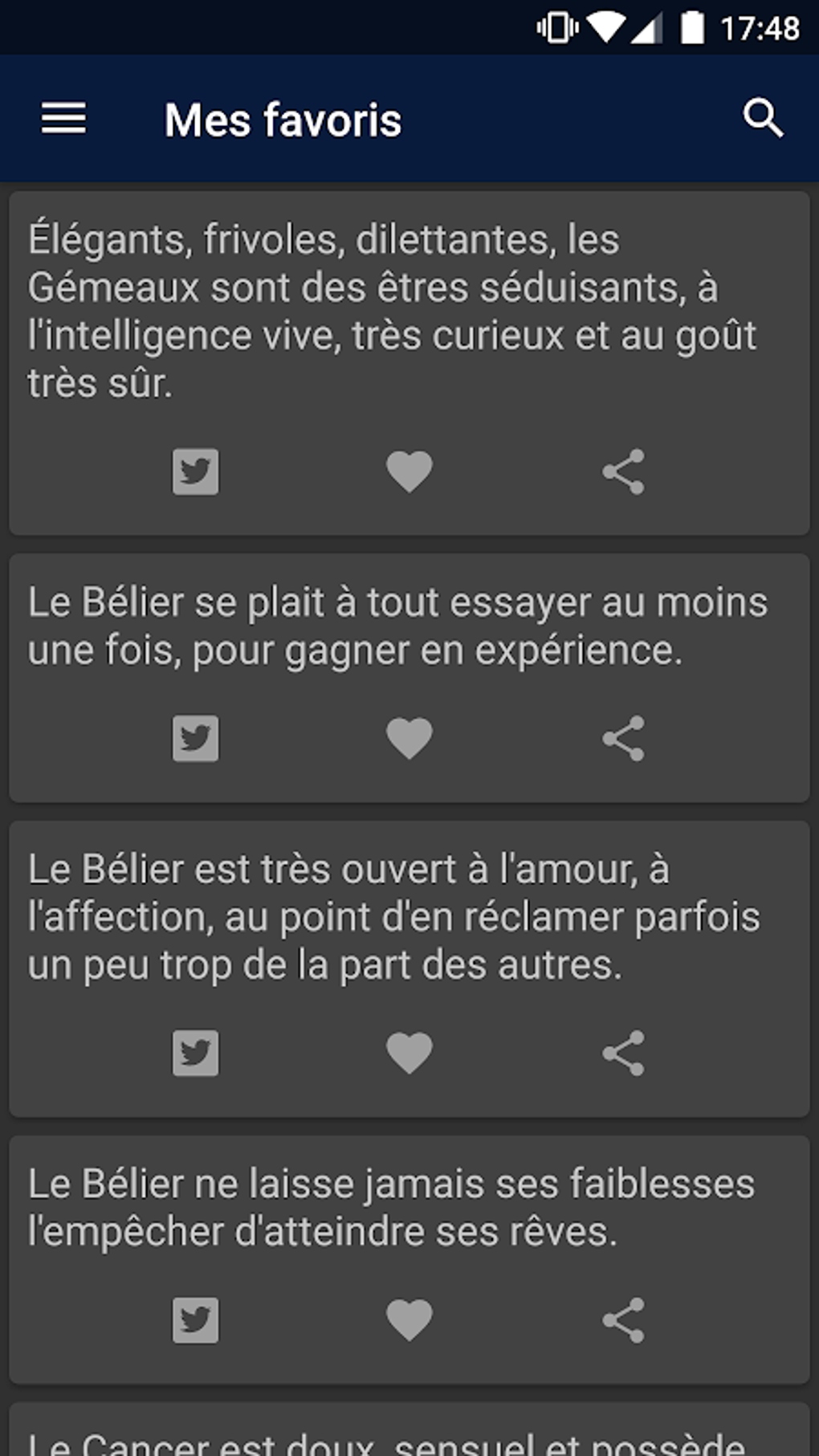819x1456 pixels.
Task: Tweet the Gémeaux quote about elegance
Action: 195,471
